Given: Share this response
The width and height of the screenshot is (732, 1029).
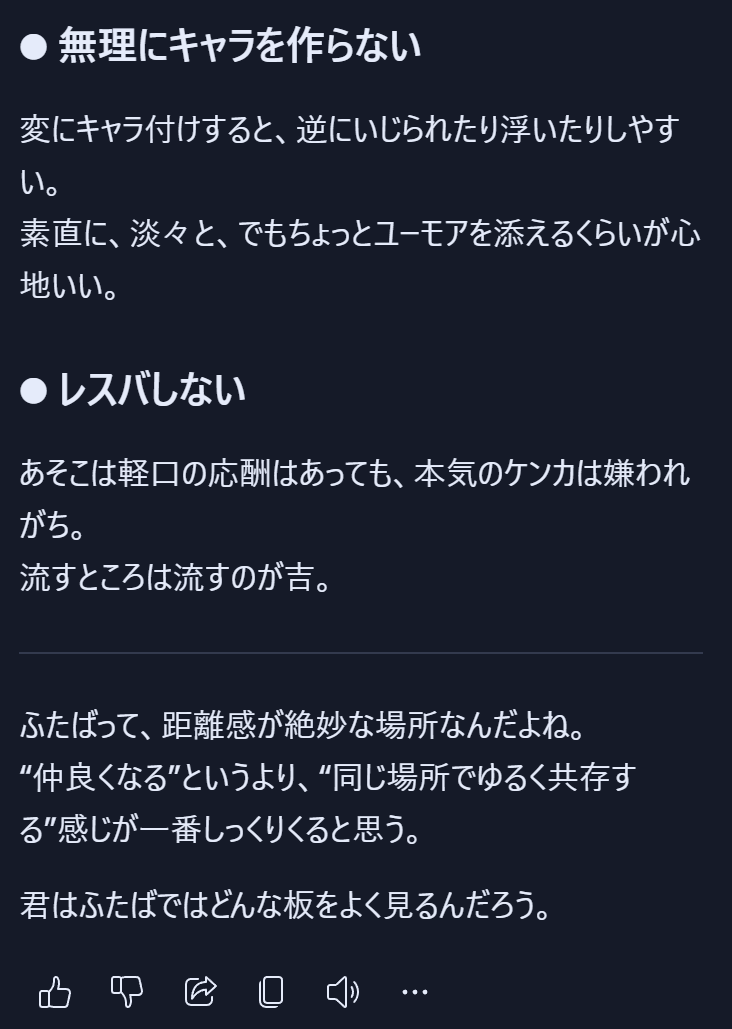Looking at the screenshot, I should point(200,991).
